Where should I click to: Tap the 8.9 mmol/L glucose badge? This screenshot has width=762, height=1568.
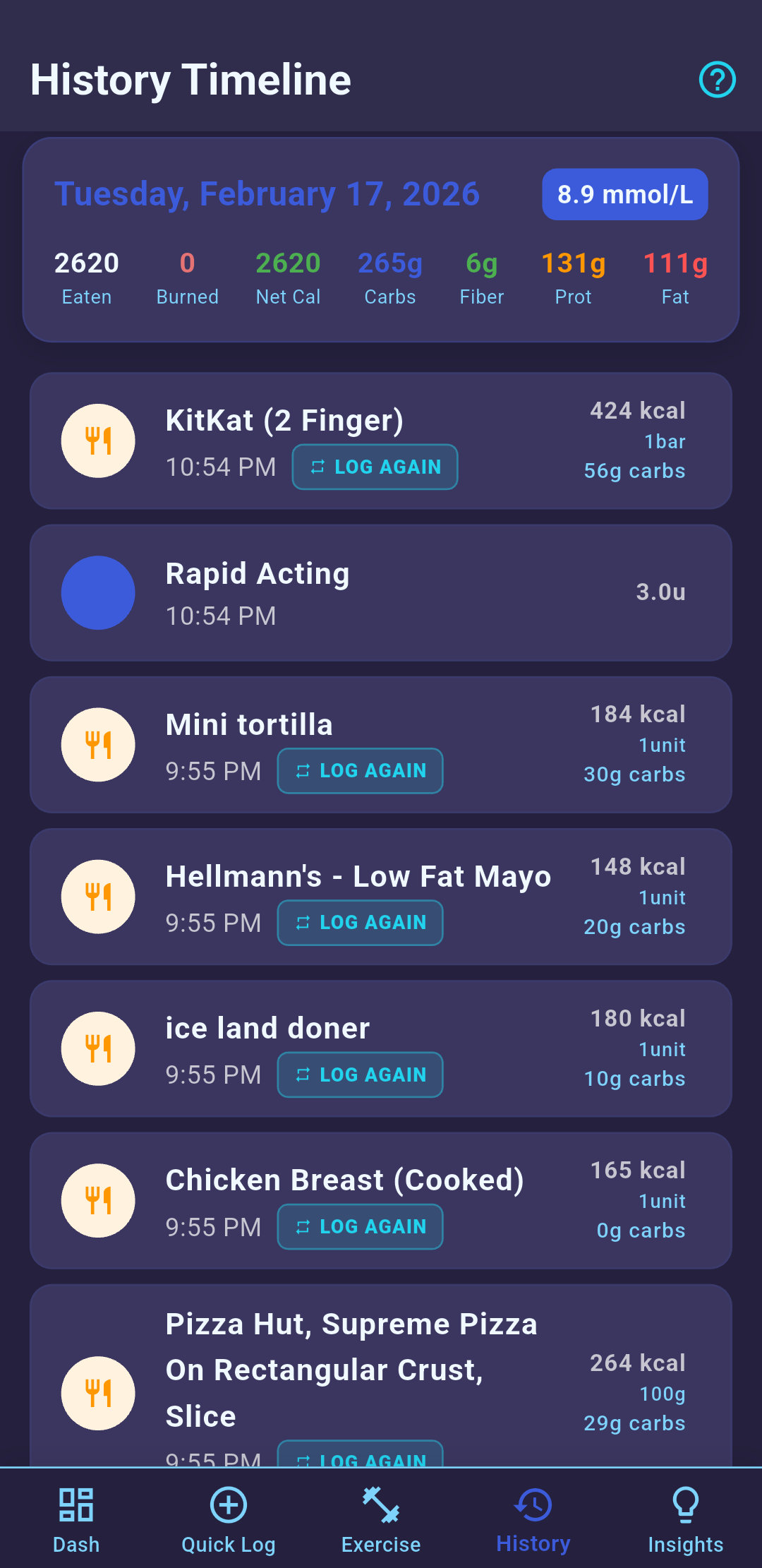(625, 194)
